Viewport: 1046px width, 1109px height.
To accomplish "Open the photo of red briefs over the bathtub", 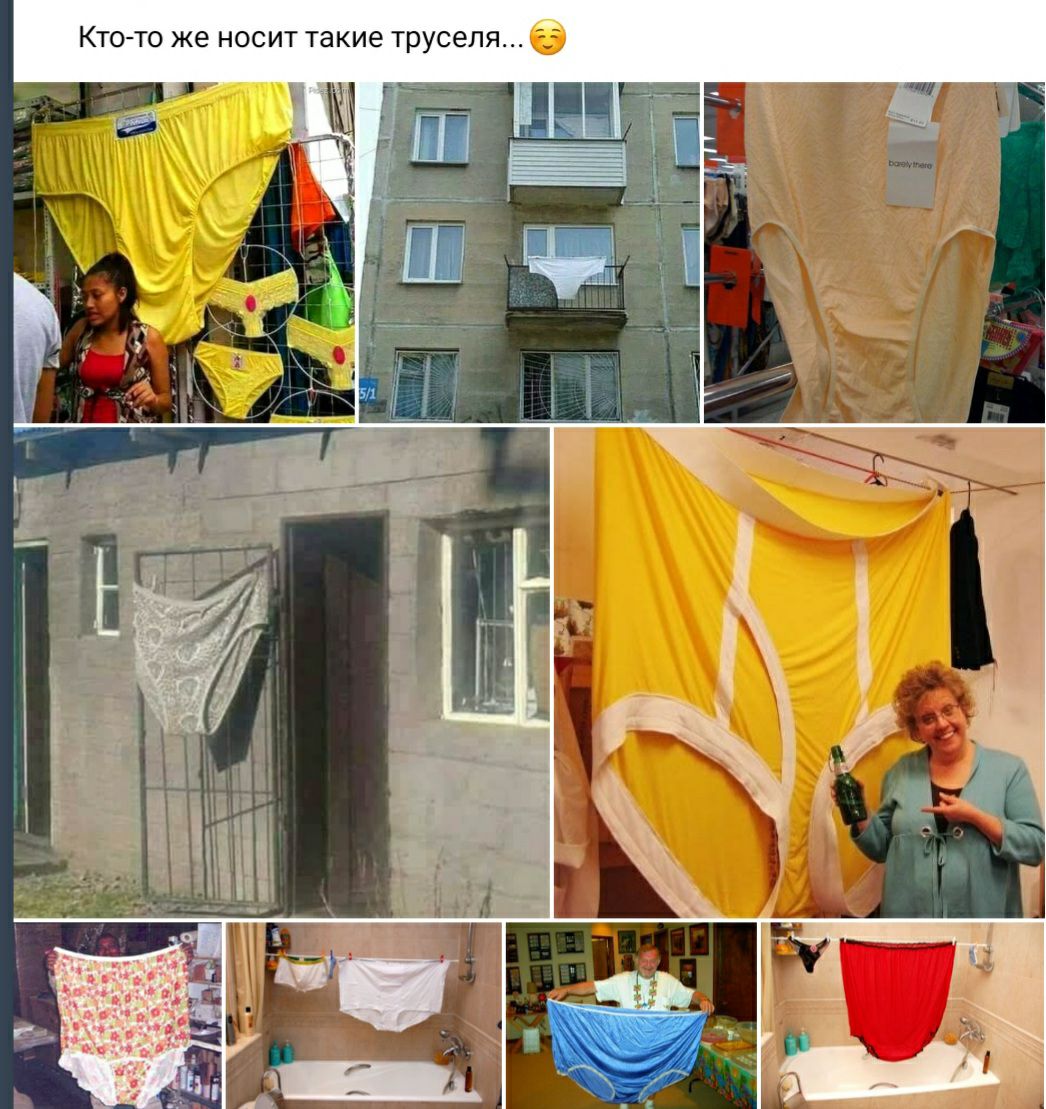I will tap(903, 1014).
